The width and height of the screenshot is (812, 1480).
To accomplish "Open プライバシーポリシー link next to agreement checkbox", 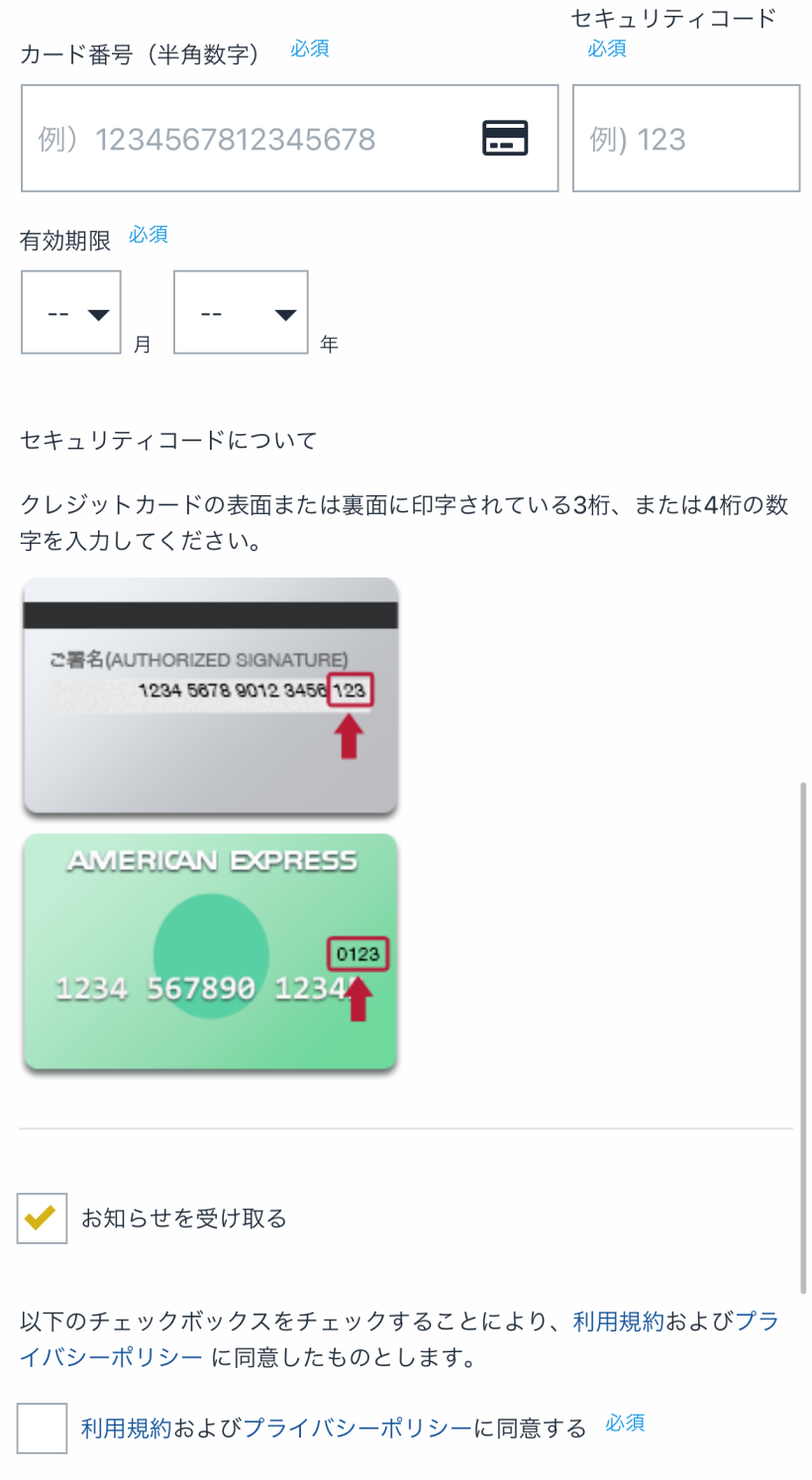I will 357,1427.
